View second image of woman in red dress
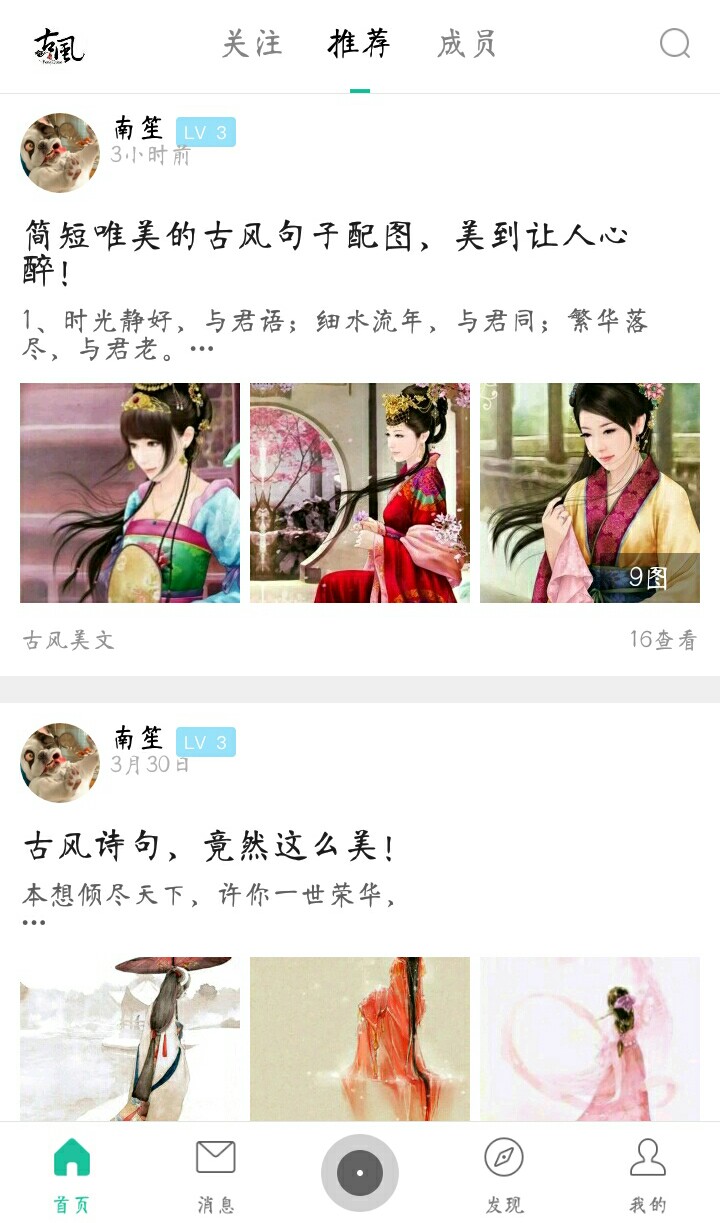Image resolution: width=720 pixels, height=1223 pixels. tap(360, 493)
